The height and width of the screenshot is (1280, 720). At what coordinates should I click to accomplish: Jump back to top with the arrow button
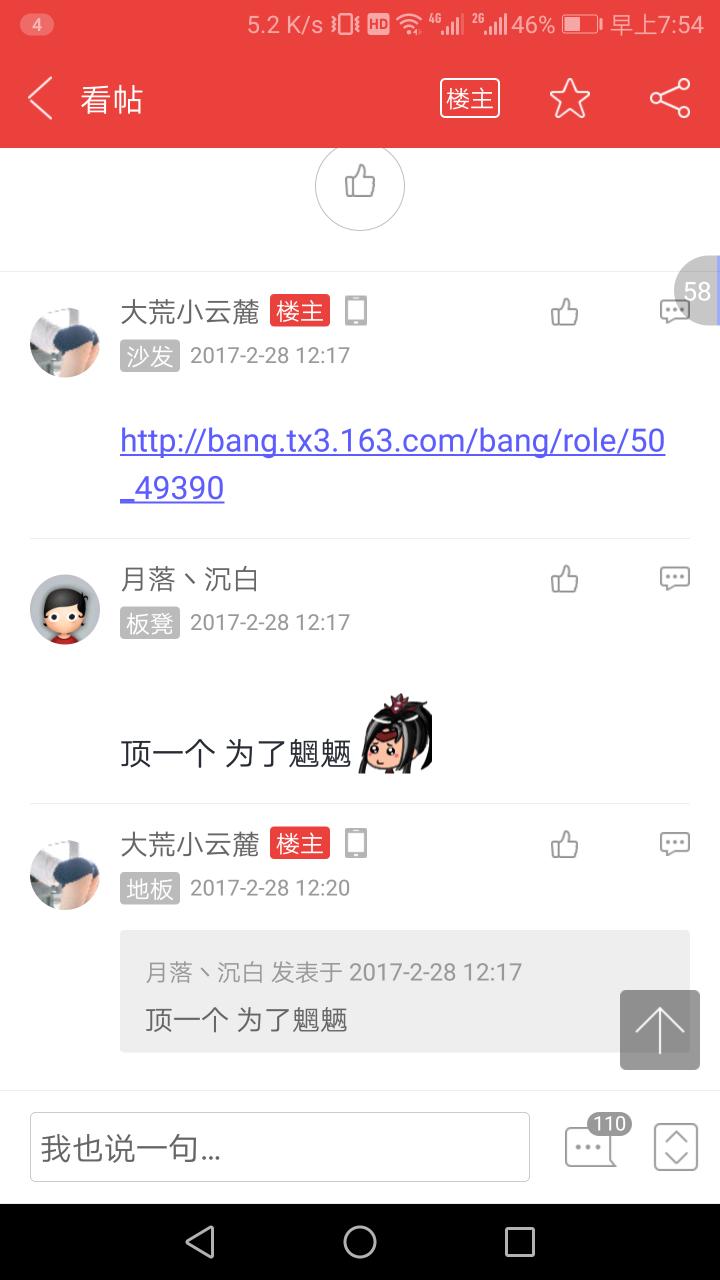pyautogui.click(x=660, y=1029)
